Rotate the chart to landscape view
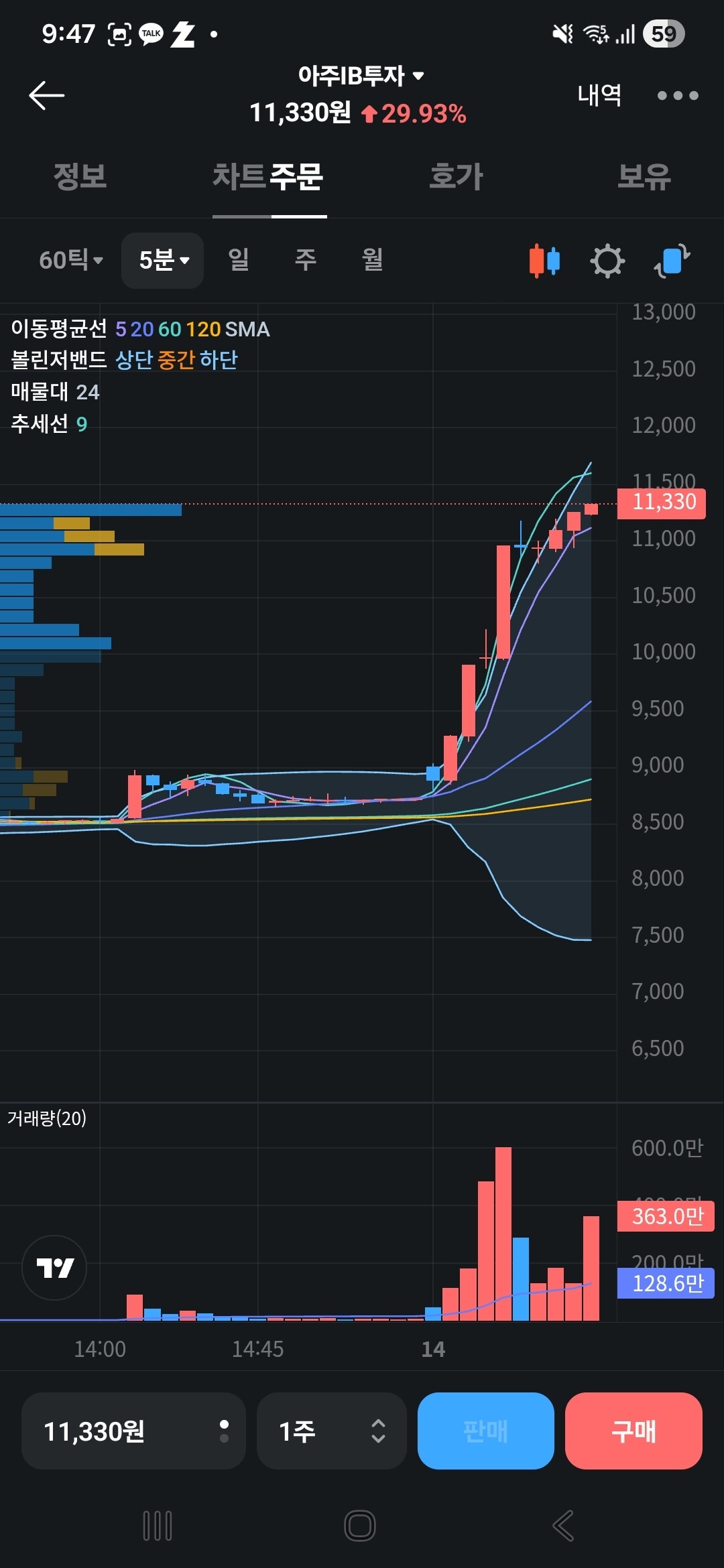Image resolution: width=724 pixels, height=1568 pixels. (x=672, y=261)
